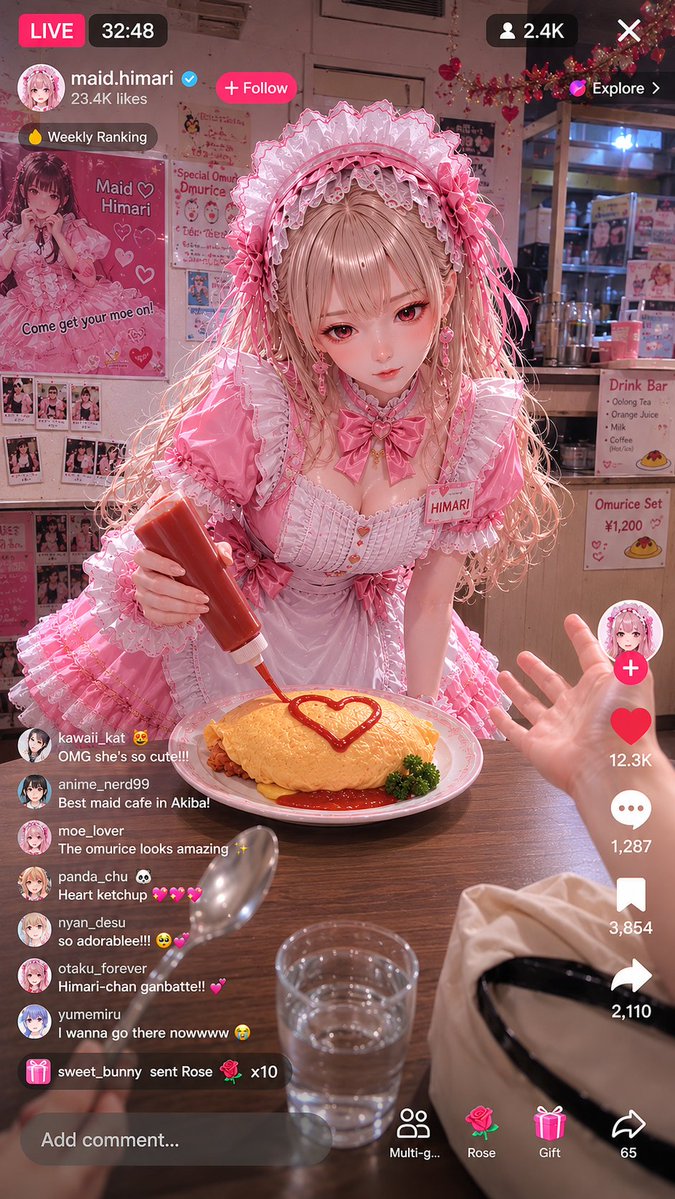Follow maid.himari
This screenshot has width=675, height=1199.
point(256,88)
